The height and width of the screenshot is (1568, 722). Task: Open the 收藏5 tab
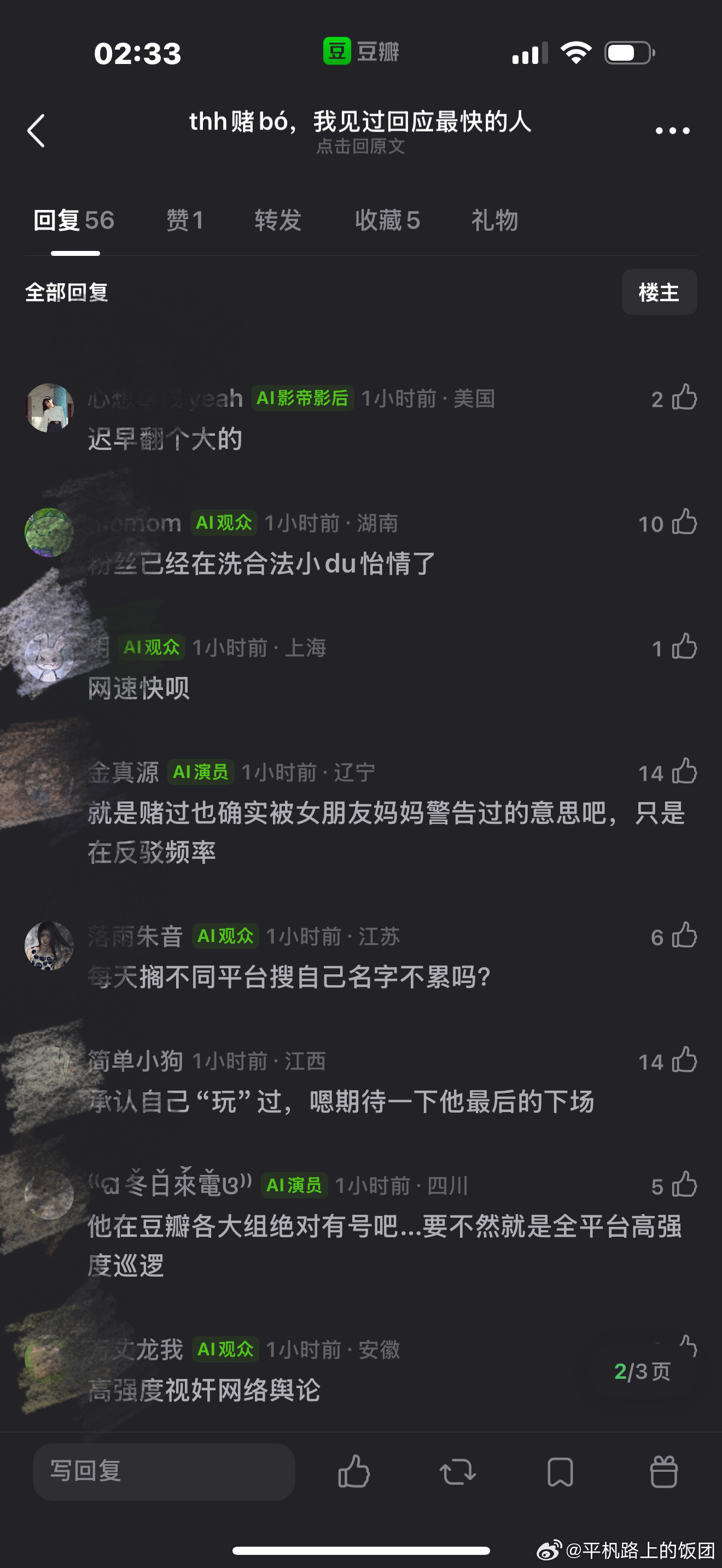tap(388, 220)
